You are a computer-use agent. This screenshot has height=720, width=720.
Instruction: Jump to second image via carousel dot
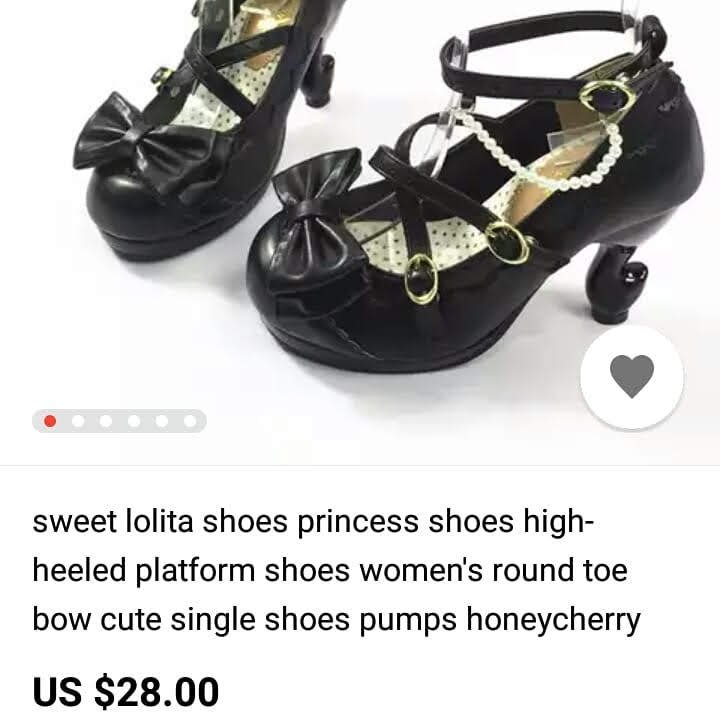(x=78, y=421)
